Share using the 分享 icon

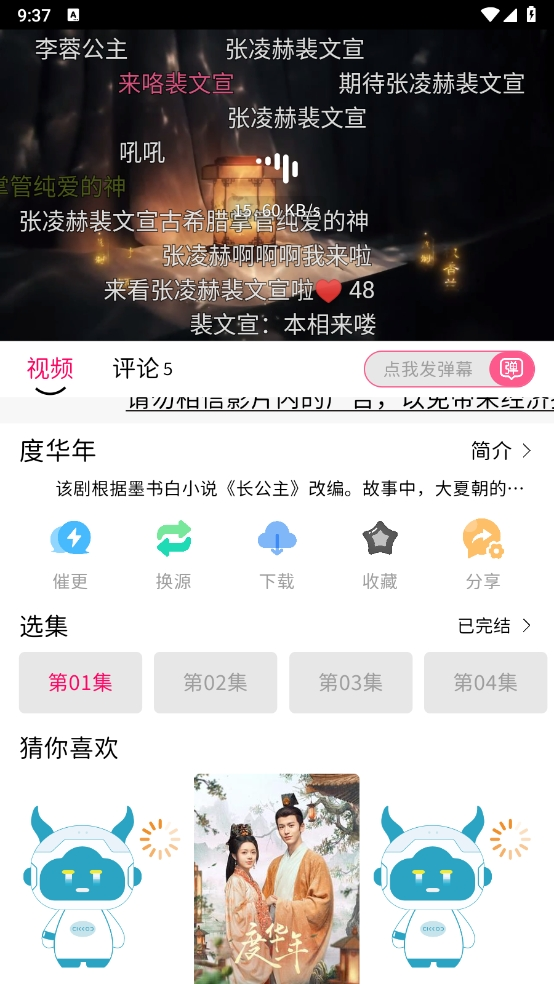(483, 554)
